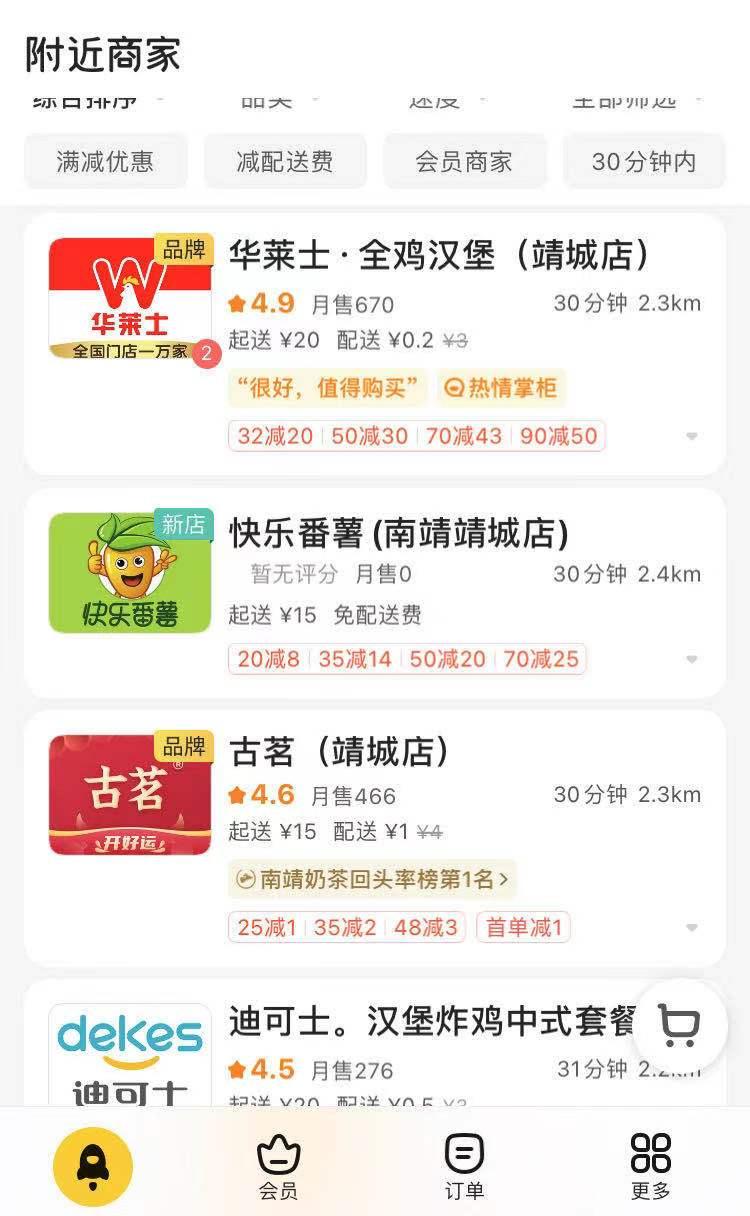Choose the 30分钟内 delivery filter
The width and height of the screenshot is (750, 1216).
[643, 162]
